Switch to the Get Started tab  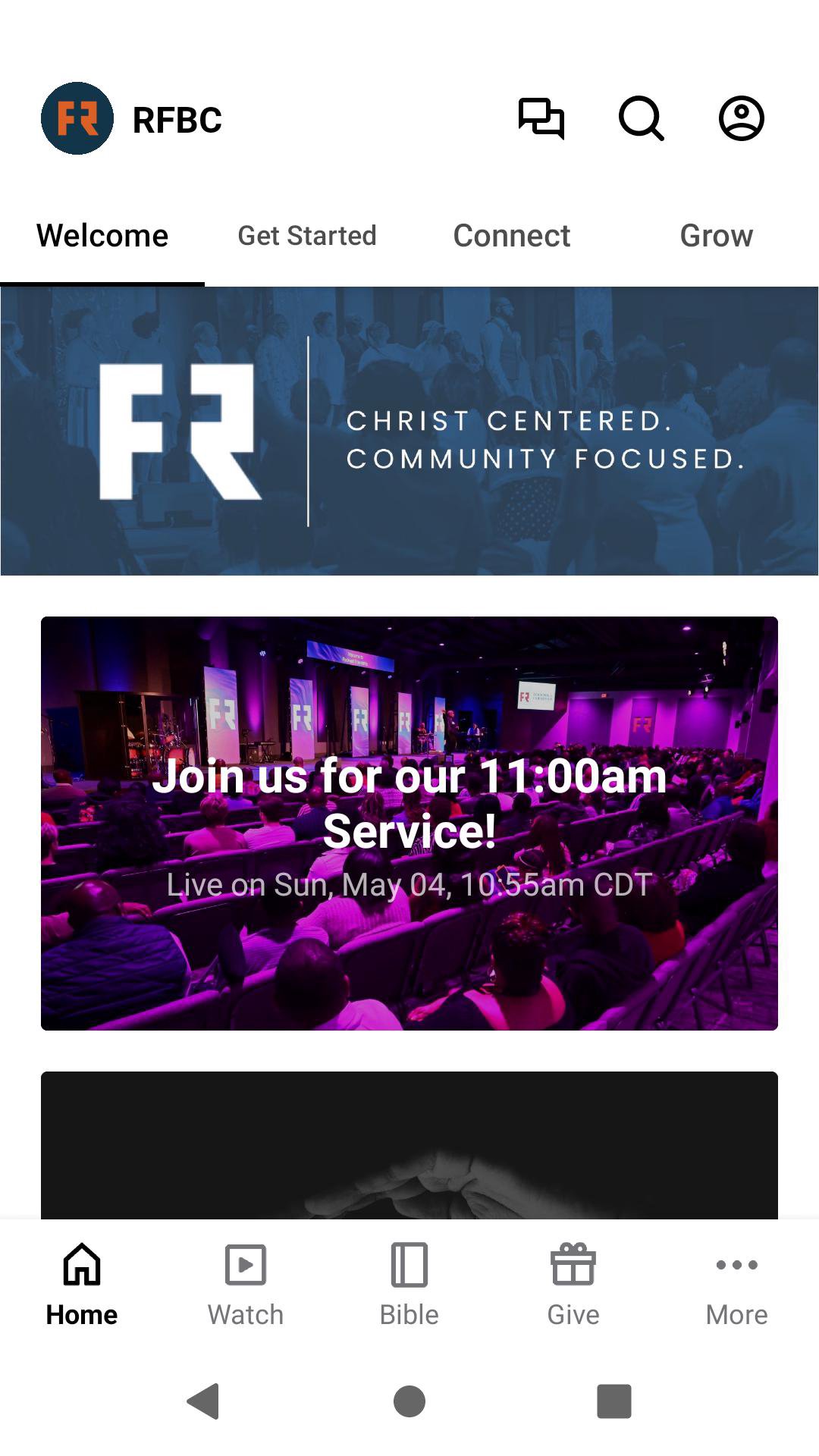coord(307,236)
